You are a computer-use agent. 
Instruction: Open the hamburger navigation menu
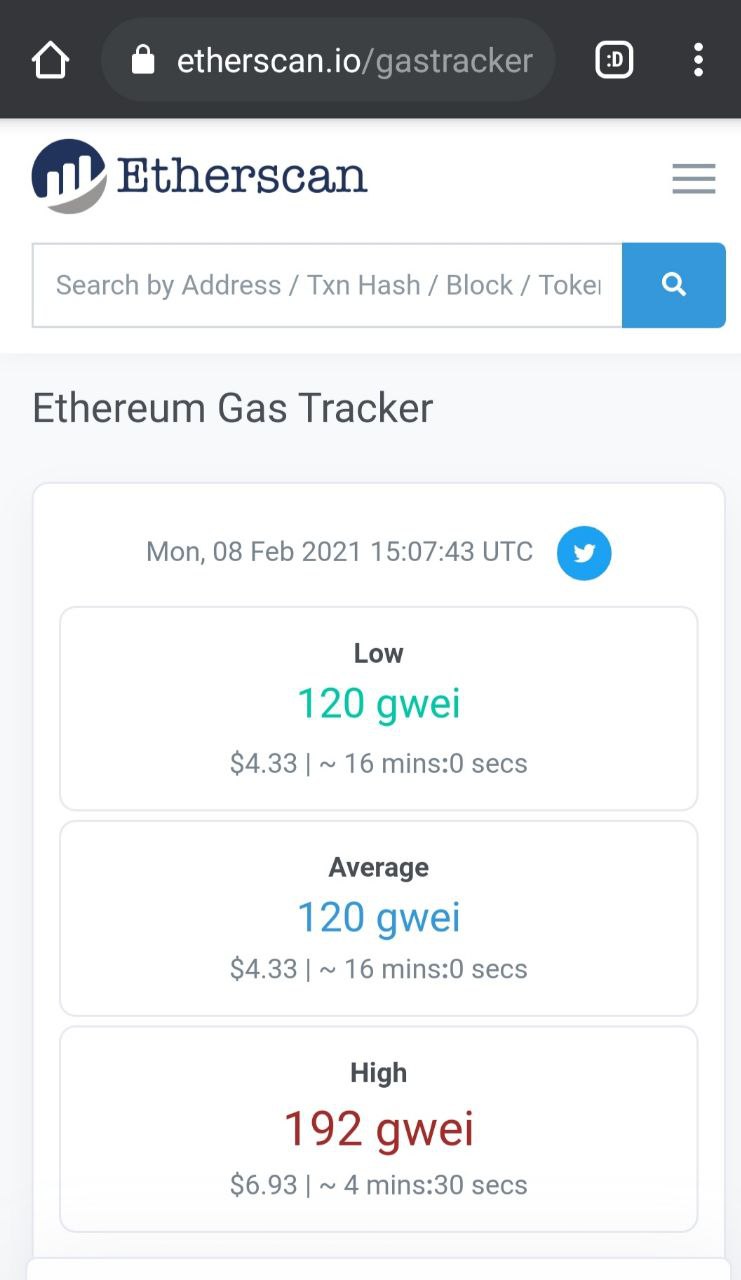point(694,179)
